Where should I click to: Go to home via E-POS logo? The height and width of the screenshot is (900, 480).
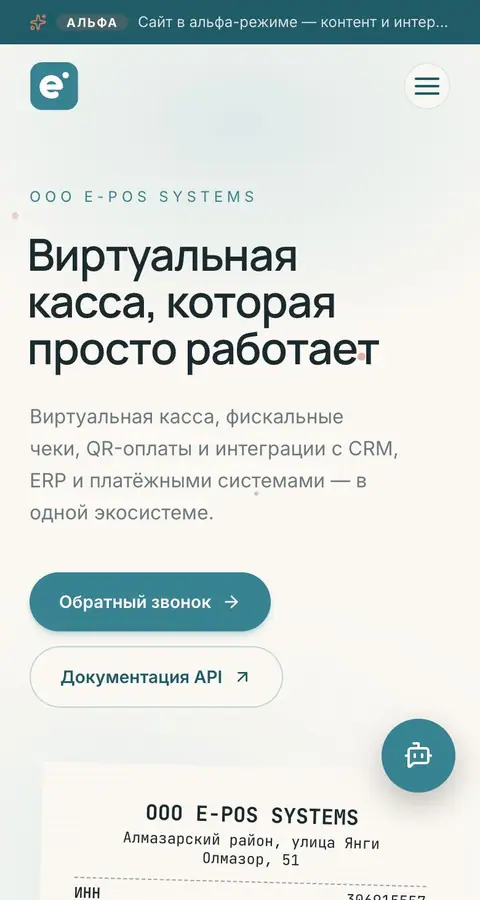click(54, 86)
